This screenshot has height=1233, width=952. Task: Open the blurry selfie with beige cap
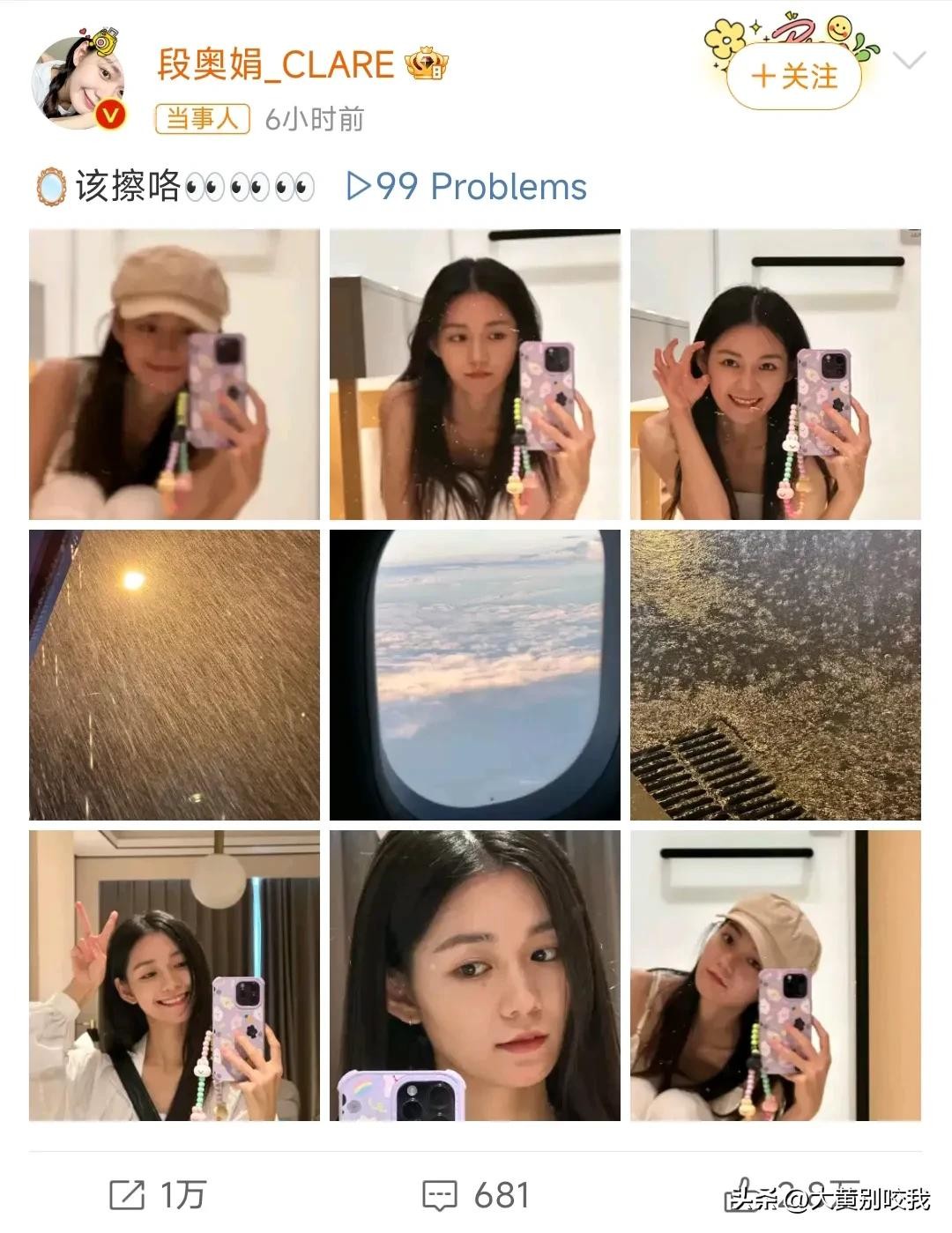pyautogui.click(x=175, y=375)
